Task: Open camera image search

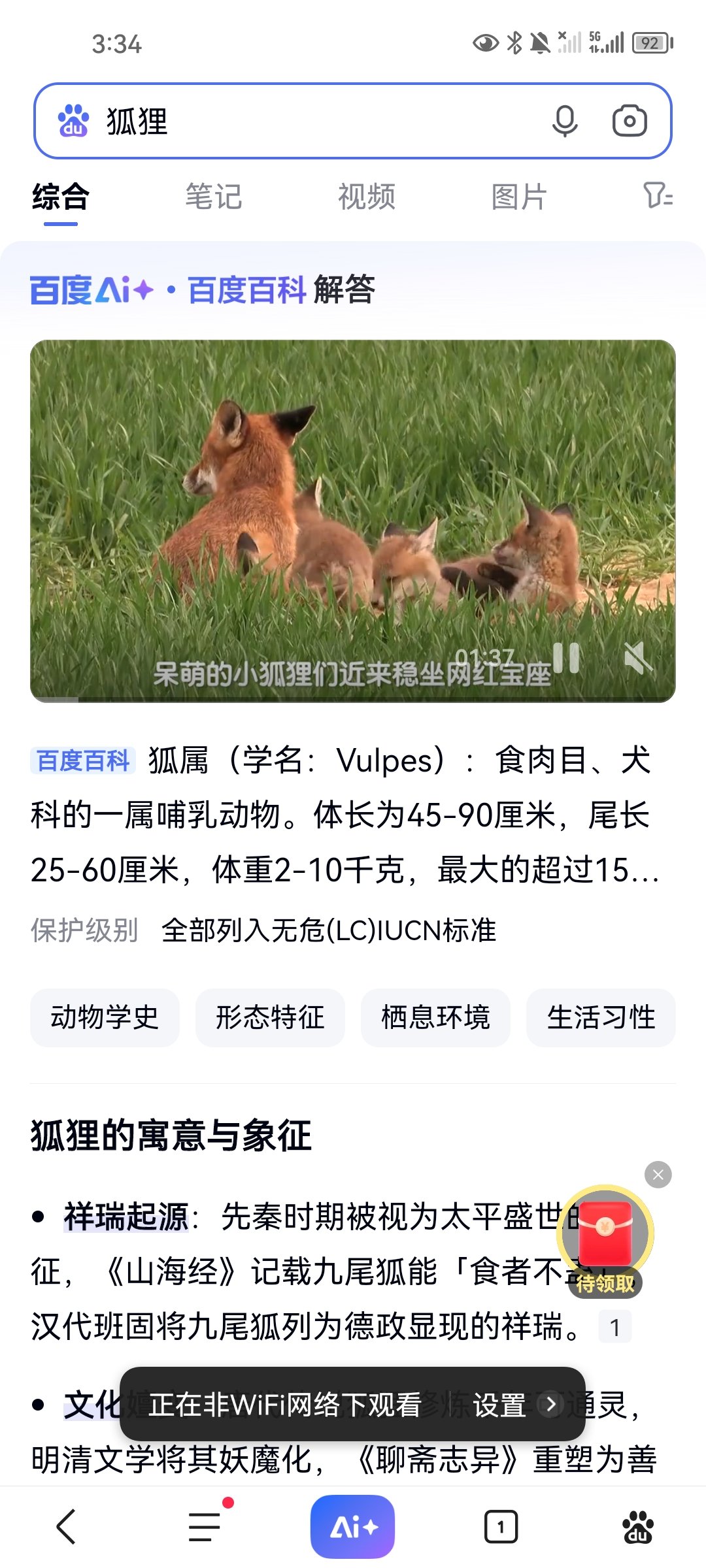Action: tap(629, 122)
